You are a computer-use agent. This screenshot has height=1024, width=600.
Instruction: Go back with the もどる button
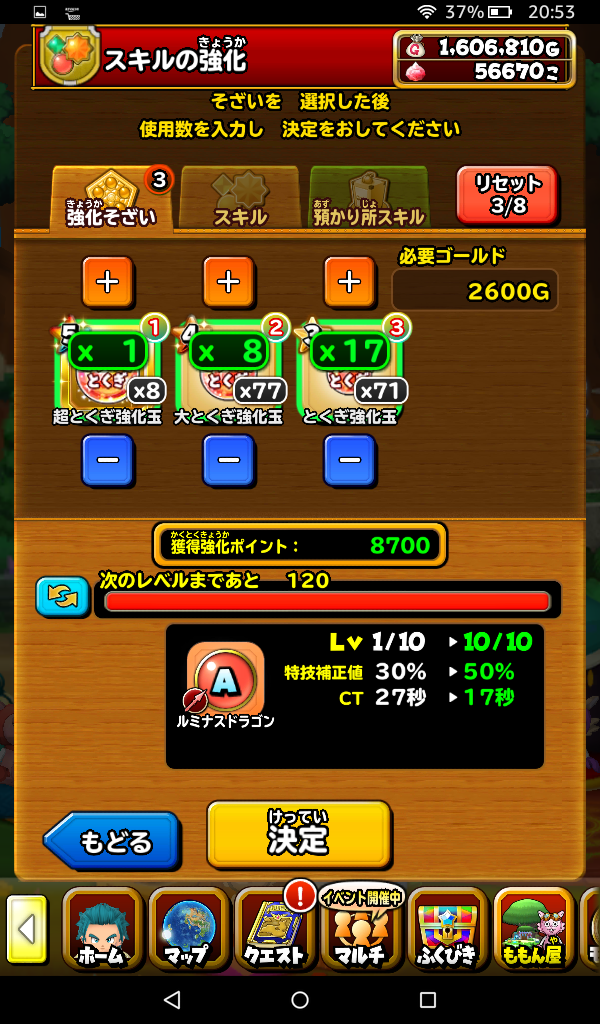(113, 840)
